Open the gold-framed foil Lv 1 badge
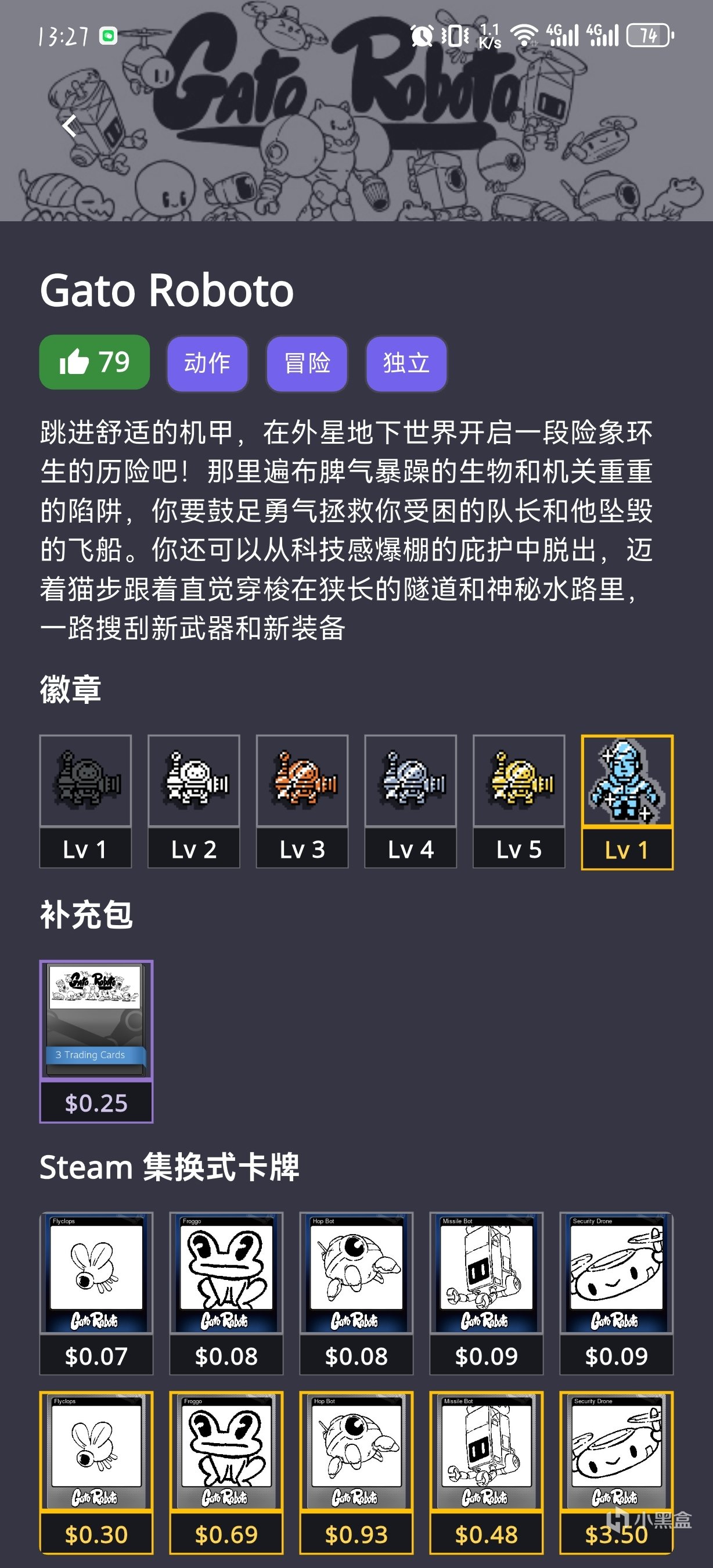 (627, 801)
